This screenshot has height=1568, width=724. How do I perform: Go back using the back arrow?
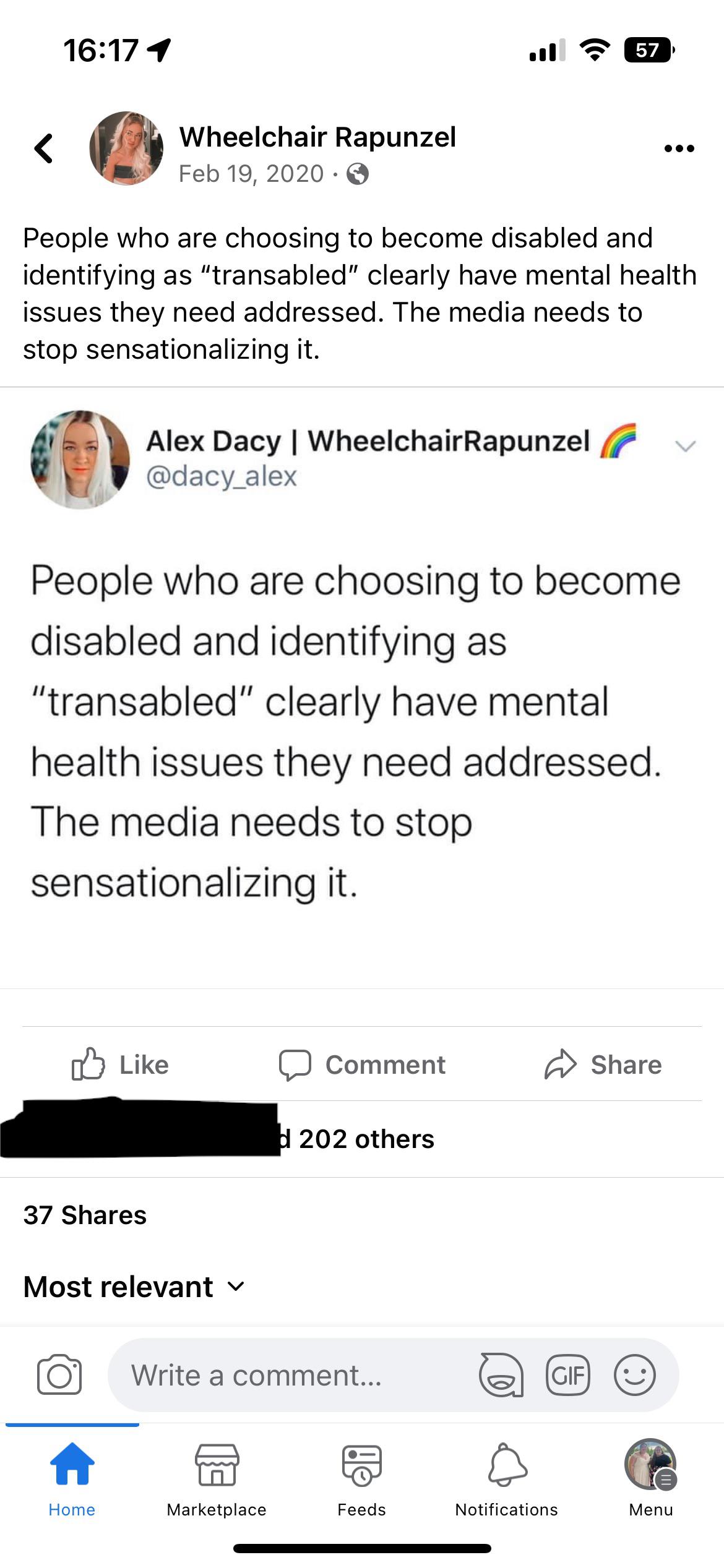(x=43, y=148)
